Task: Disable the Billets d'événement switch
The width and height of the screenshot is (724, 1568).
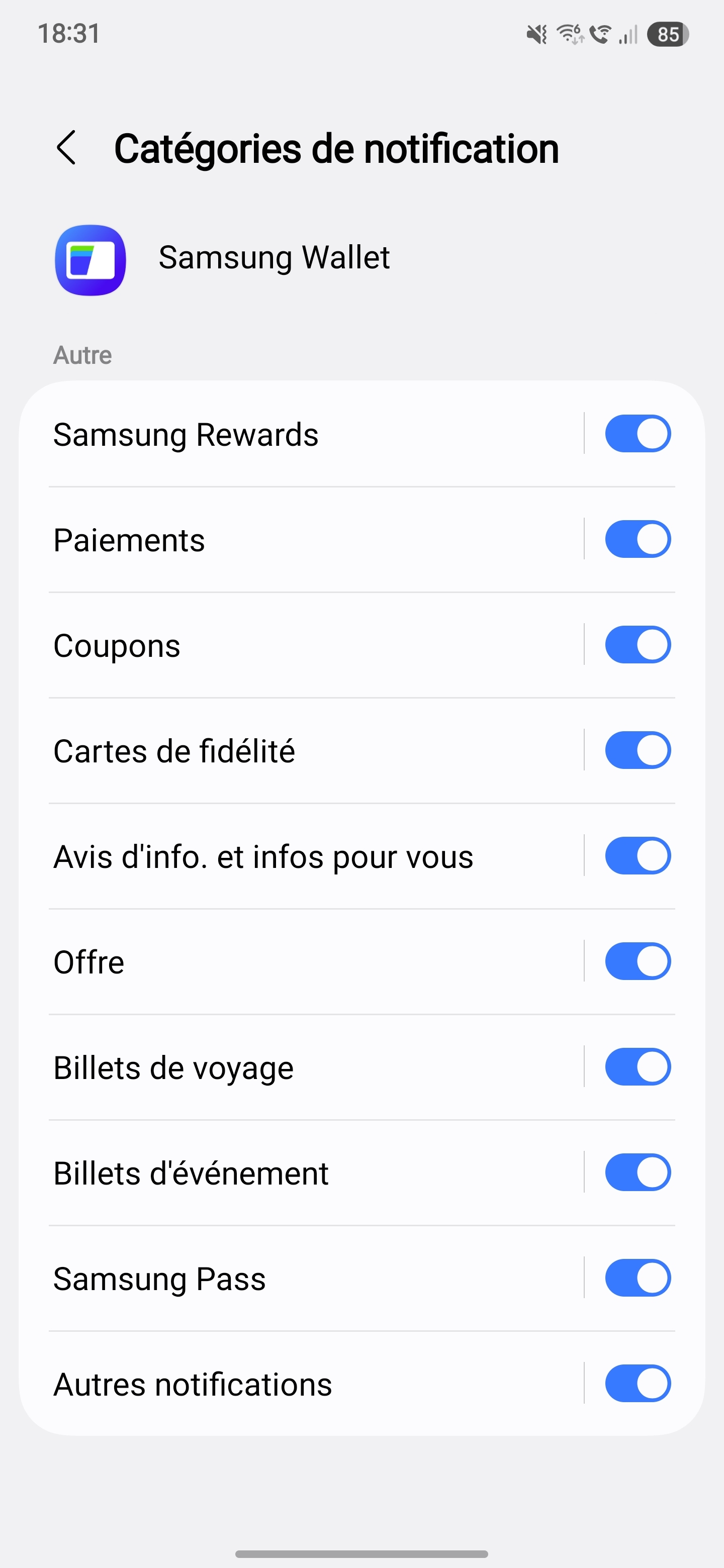Action: click(638, 1172)
